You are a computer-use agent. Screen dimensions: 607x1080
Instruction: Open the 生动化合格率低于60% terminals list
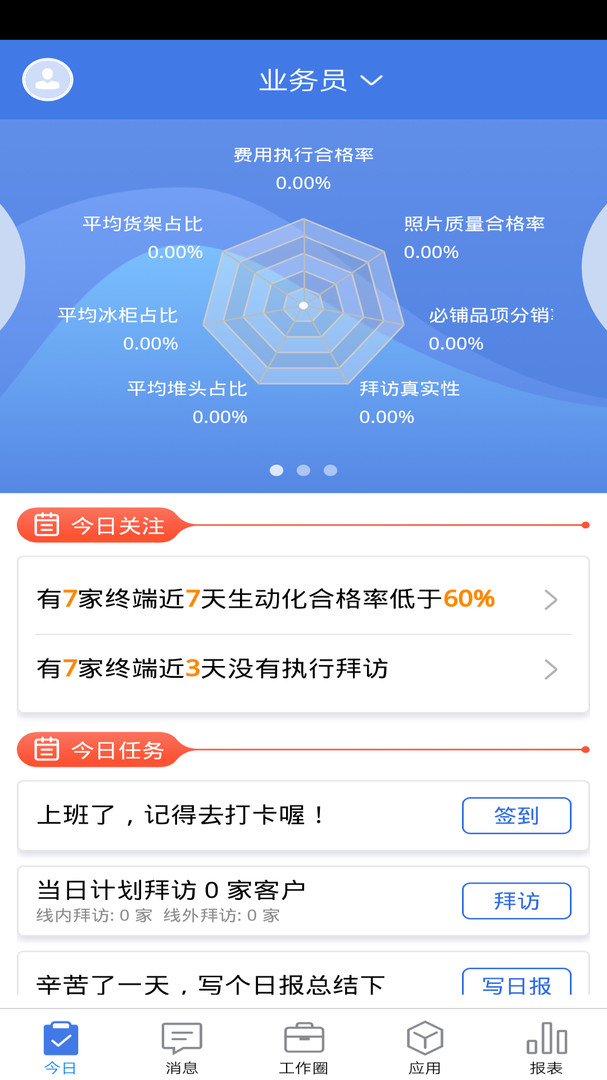302,599
